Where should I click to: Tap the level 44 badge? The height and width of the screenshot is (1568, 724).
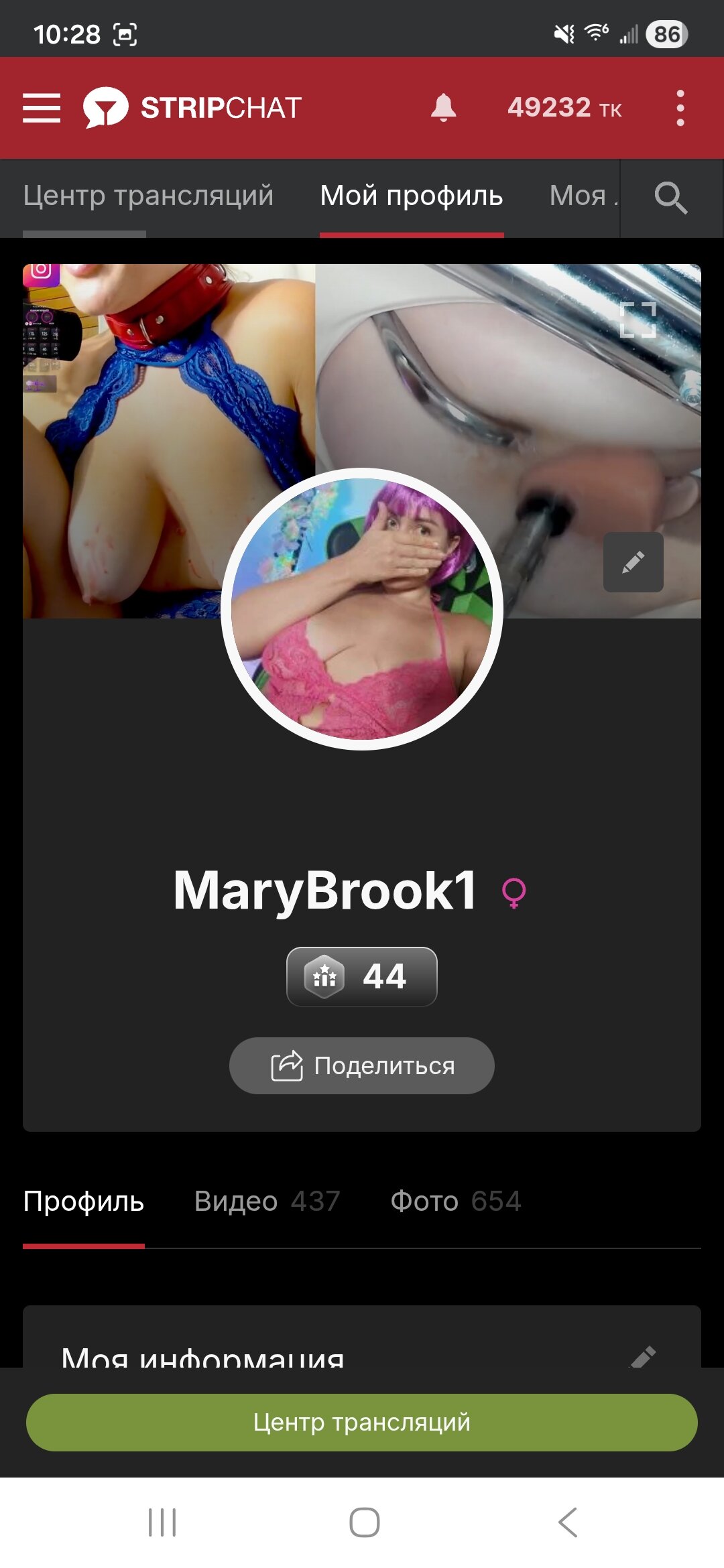pyautogui.click(x=362, y=976)
